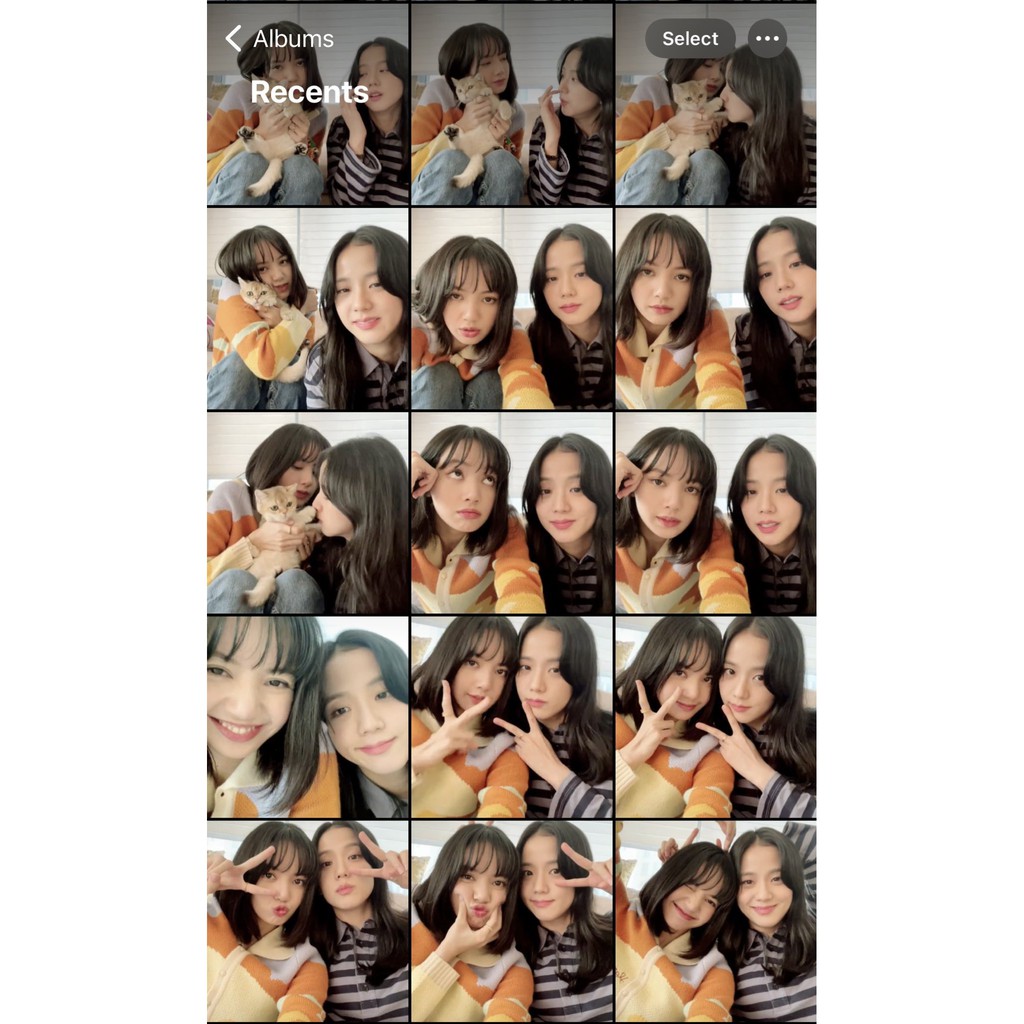Open the photo of cat hugged against cheek
The image size is (1024, 1024).
[307, 308]
